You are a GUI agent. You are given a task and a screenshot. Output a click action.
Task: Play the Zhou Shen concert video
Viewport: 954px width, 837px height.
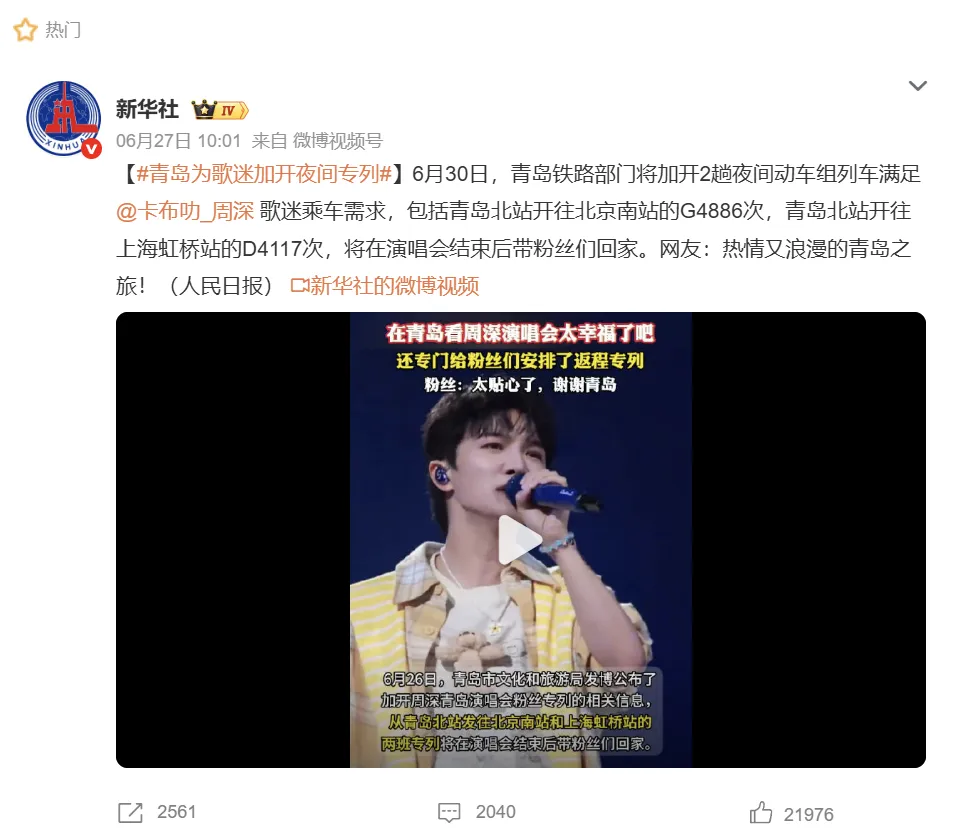click(x=520, y=540)
